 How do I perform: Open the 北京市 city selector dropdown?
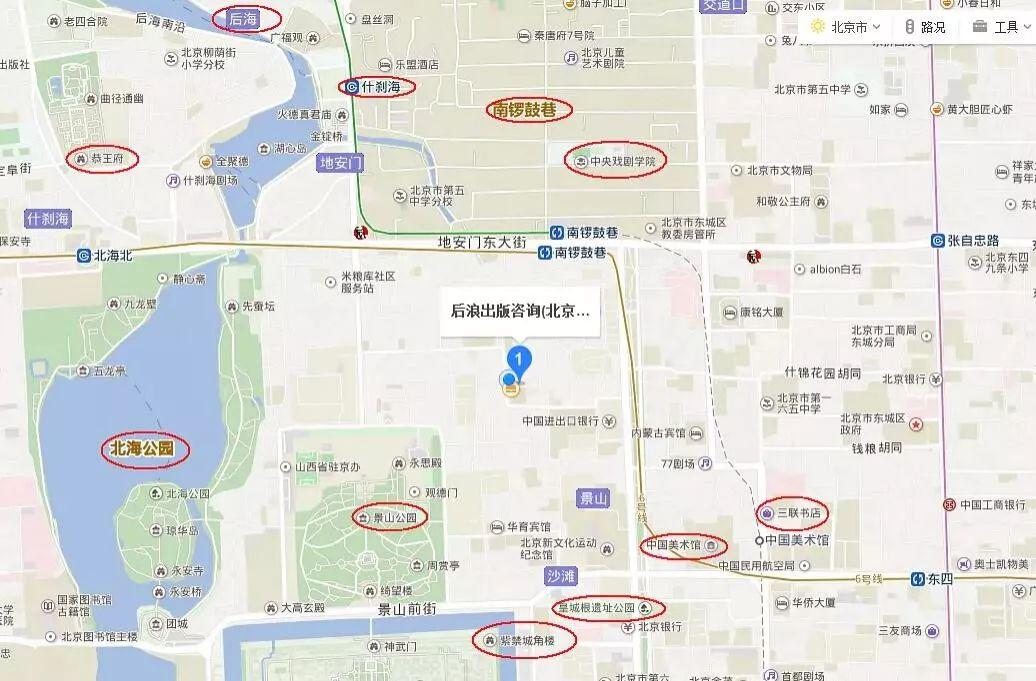(x=846, y=27)
